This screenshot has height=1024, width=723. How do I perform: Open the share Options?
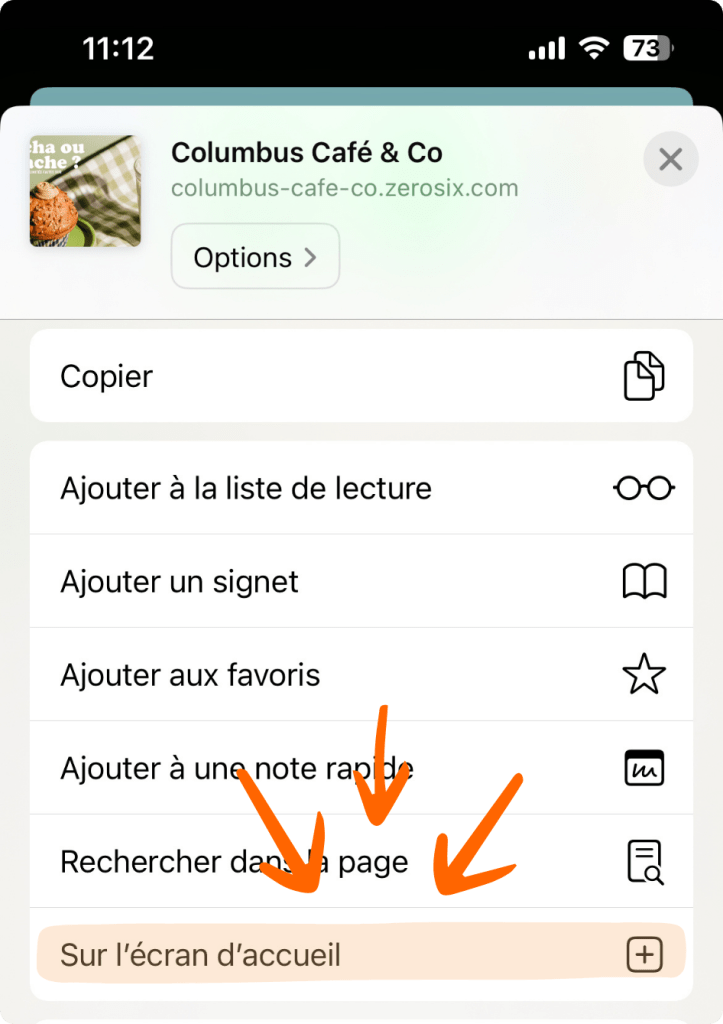[255, 257]
